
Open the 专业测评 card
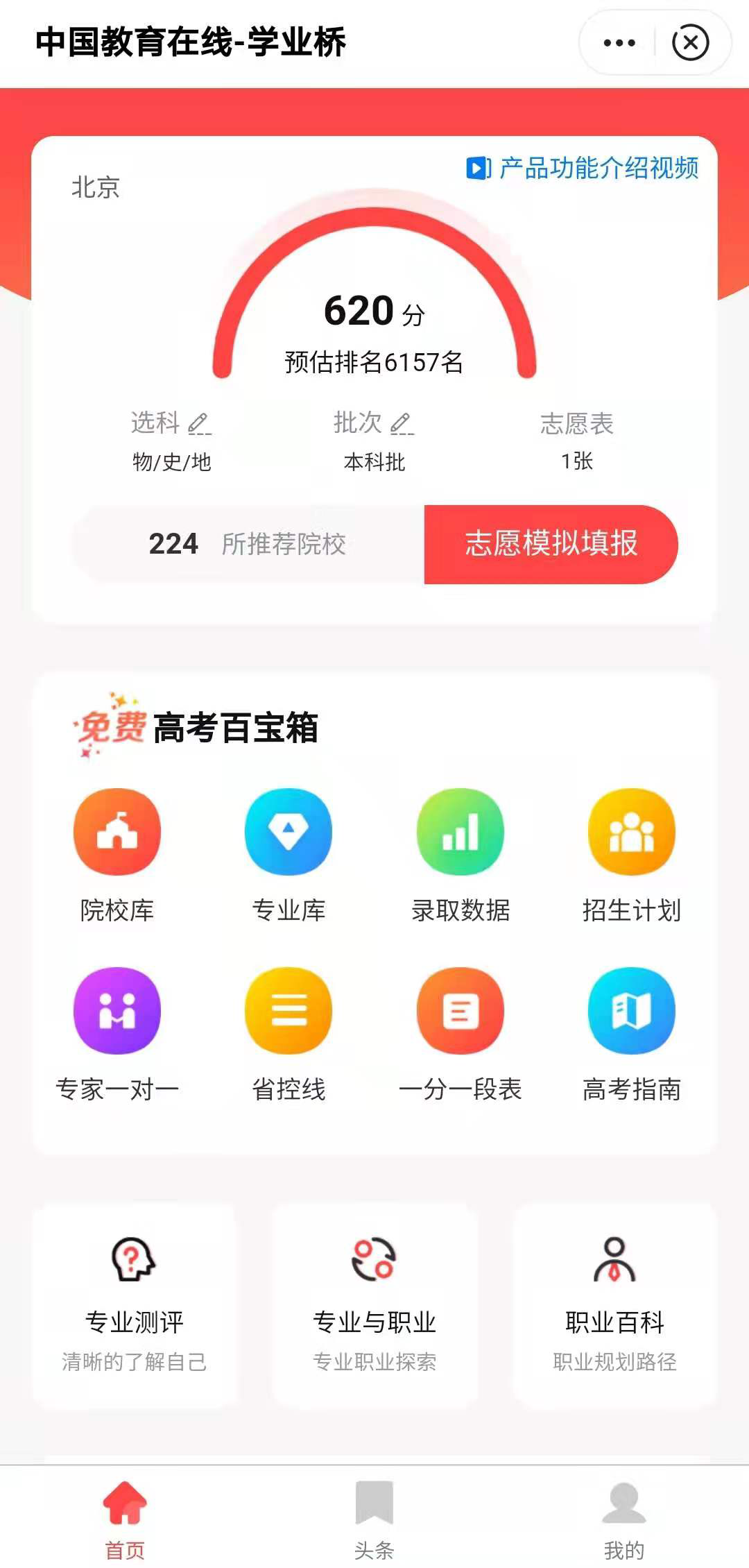pos(135,1304)
